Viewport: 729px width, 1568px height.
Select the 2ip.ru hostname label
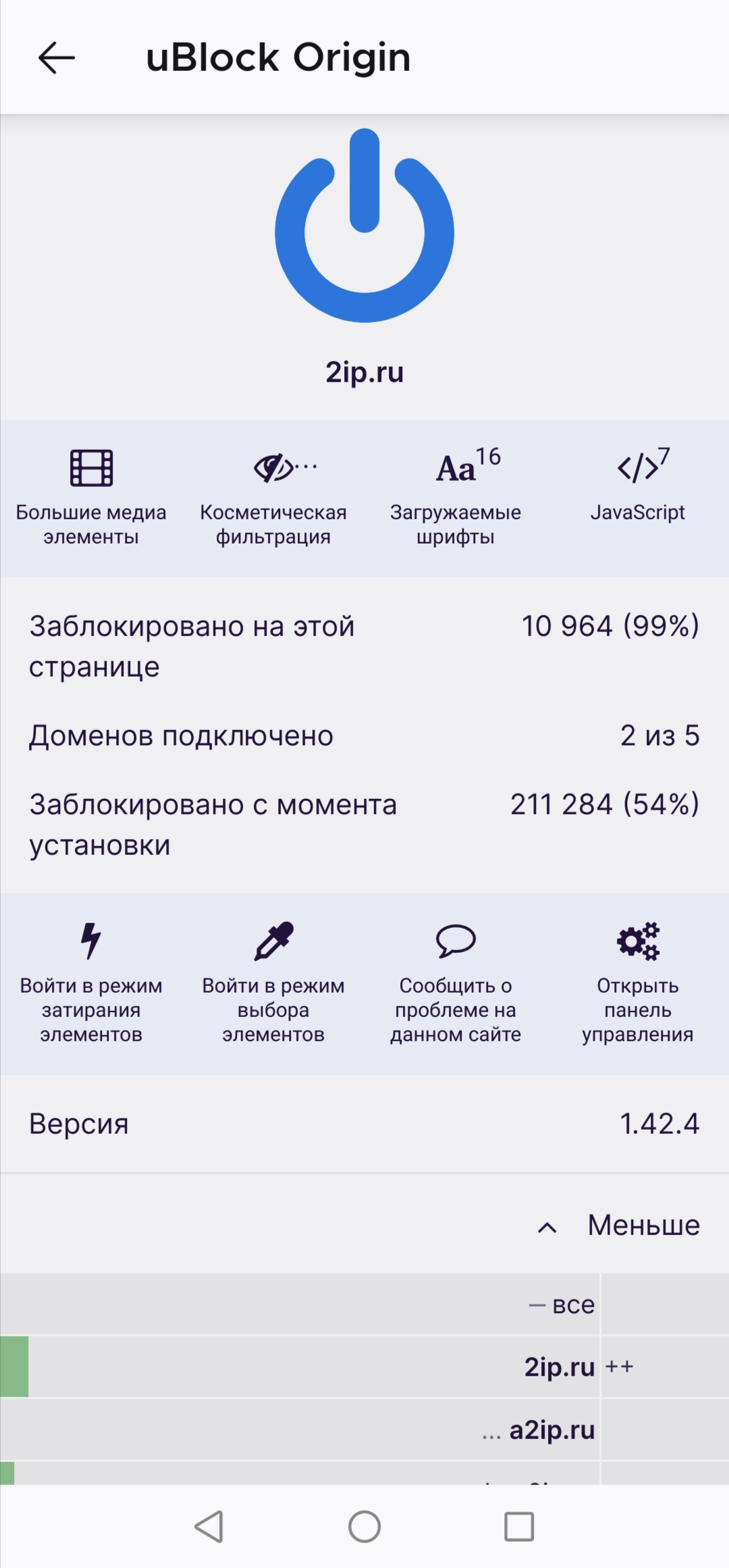[558, 1366]
